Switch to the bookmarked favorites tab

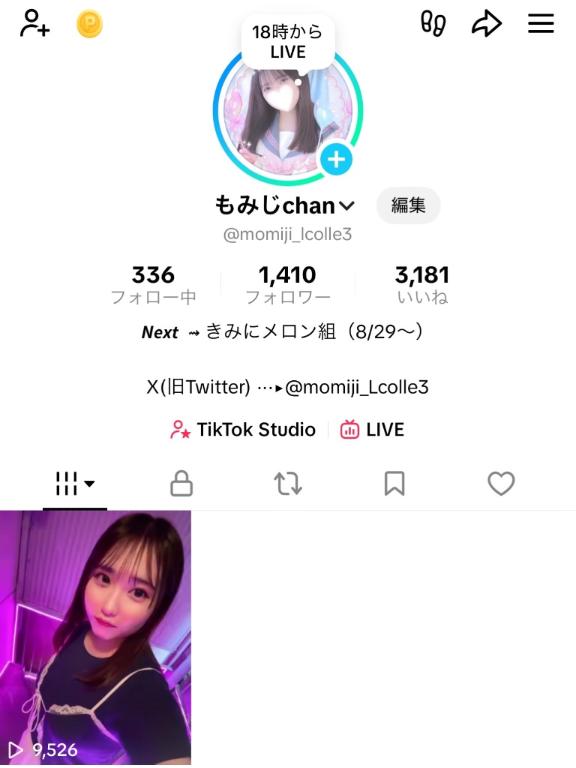click(394, 484)
